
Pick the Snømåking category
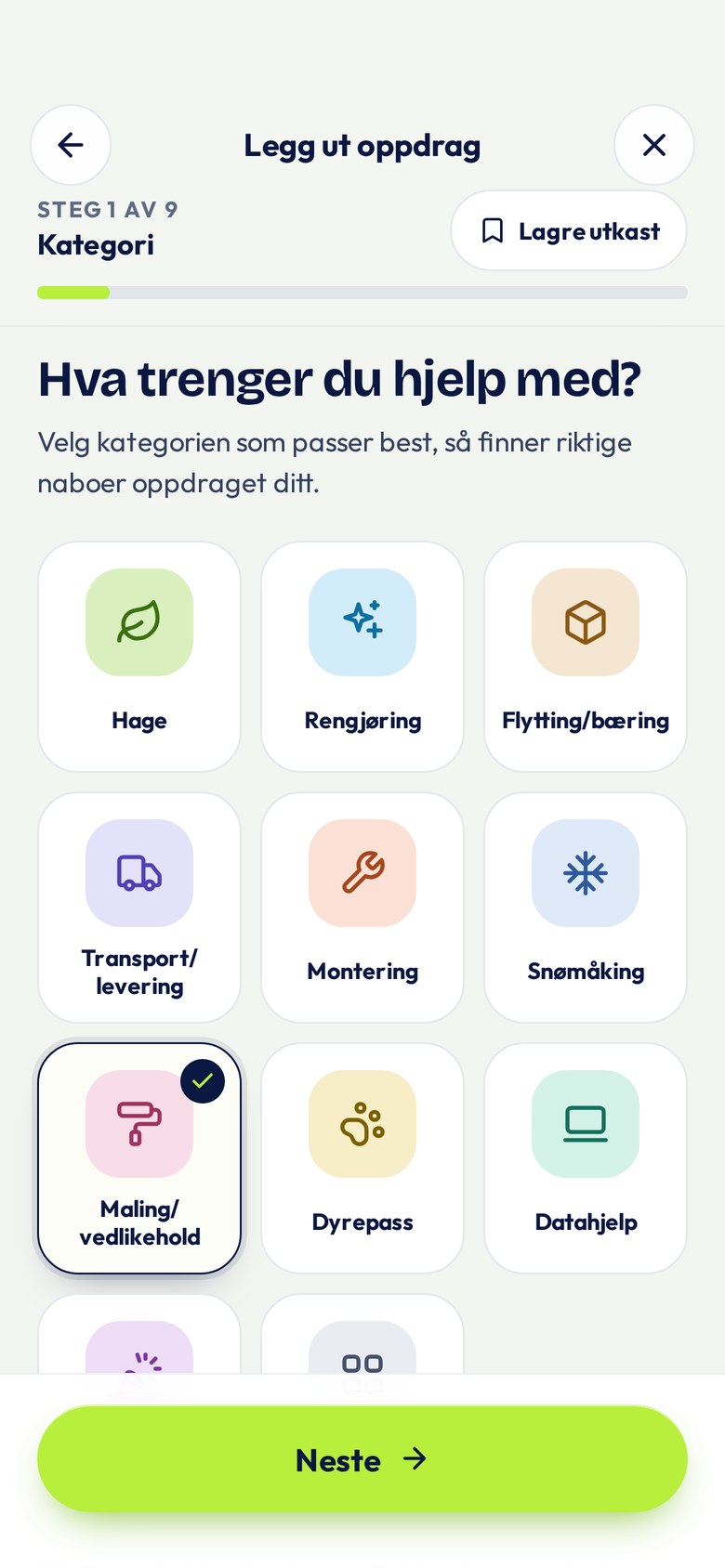click(586, 908)
